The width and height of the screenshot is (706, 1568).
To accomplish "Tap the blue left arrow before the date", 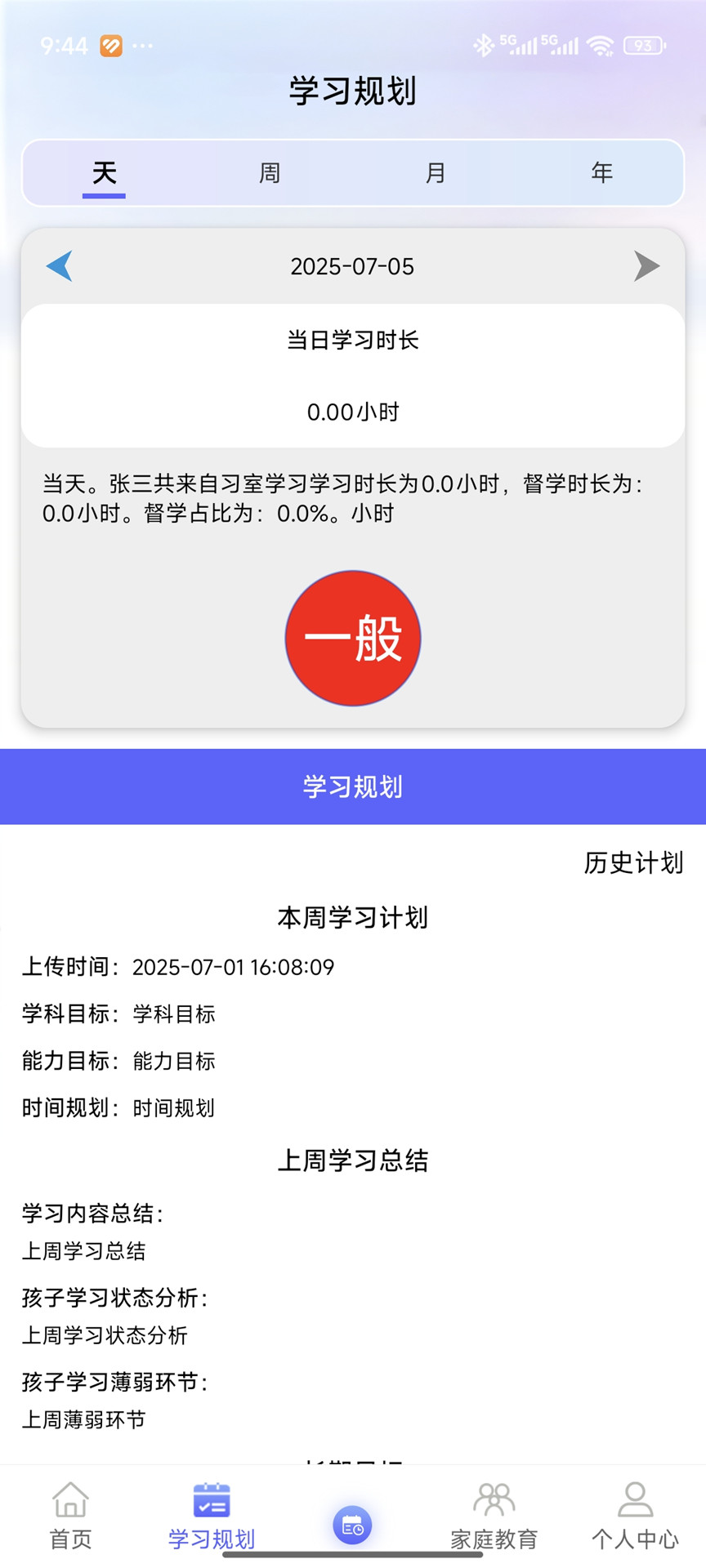I will 60,266.
